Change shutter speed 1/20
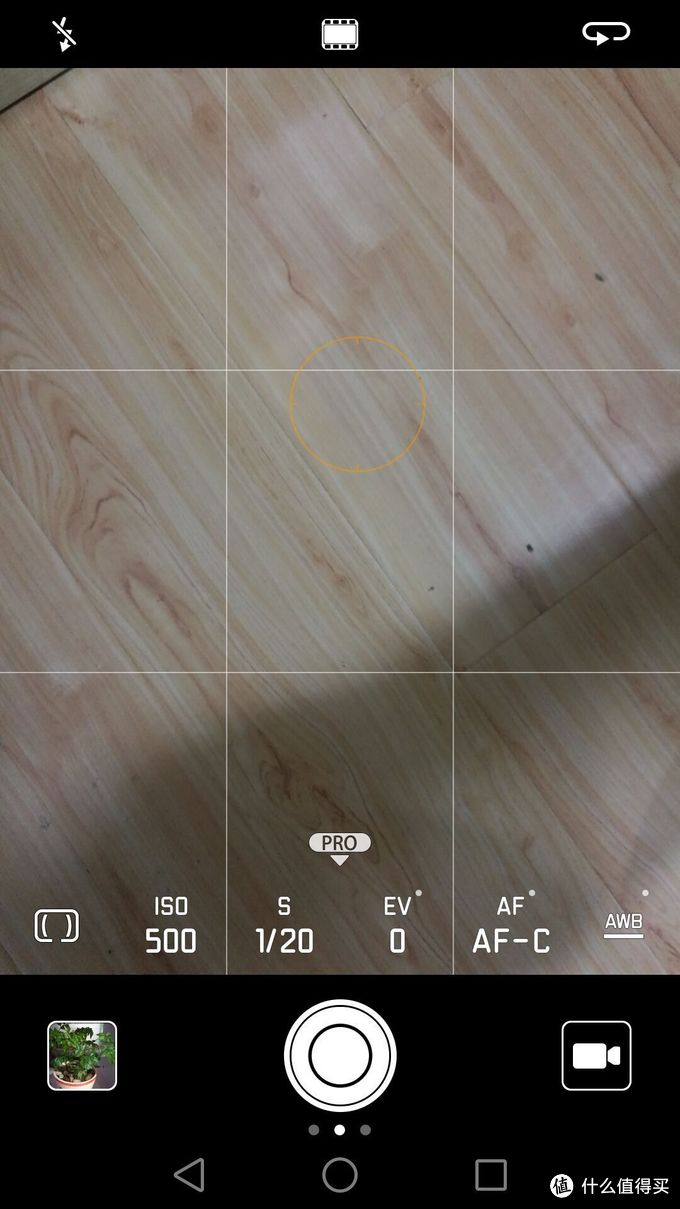Image resolution: width=680 pixels, height=1209 pixels. (x=284, y=926)
